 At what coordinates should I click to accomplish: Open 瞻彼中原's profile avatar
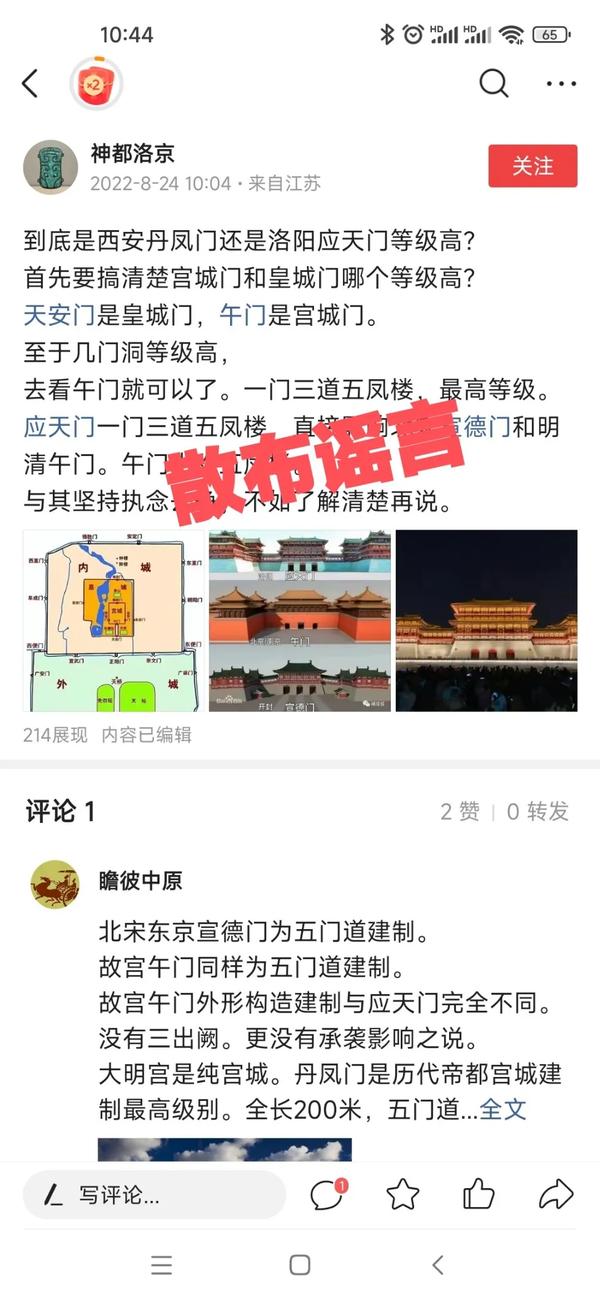click(x=55, y=883)
